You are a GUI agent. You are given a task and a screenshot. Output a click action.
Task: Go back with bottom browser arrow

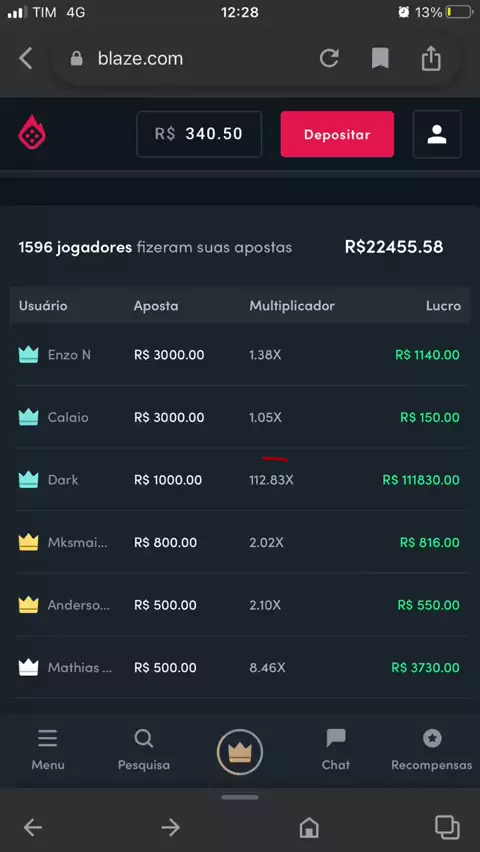[33, 828]
